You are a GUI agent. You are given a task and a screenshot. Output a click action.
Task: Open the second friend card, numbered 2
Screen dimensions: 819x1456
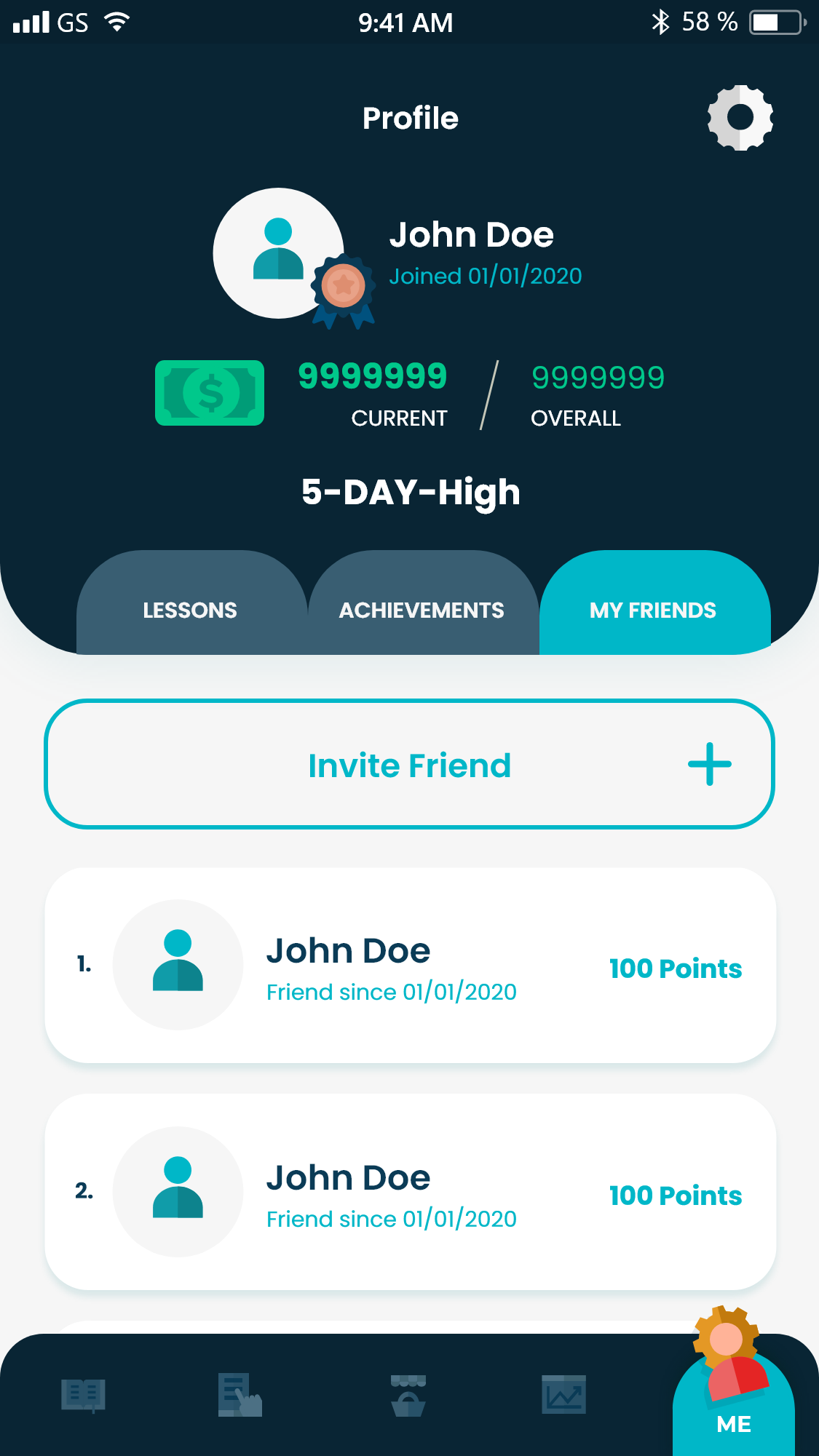click(410, 1192)
